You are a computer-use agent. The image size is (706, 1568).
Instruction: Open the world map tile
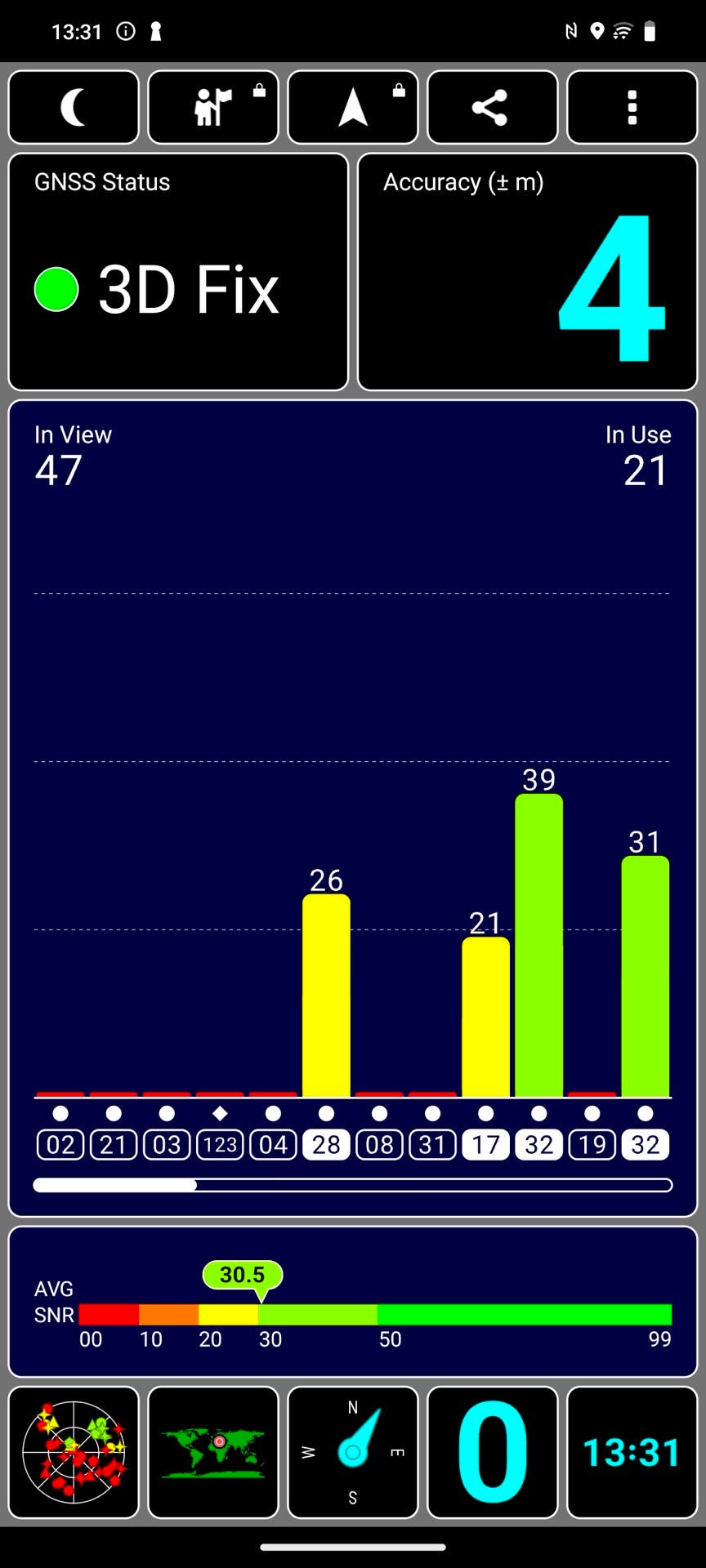pos(213,1452)
